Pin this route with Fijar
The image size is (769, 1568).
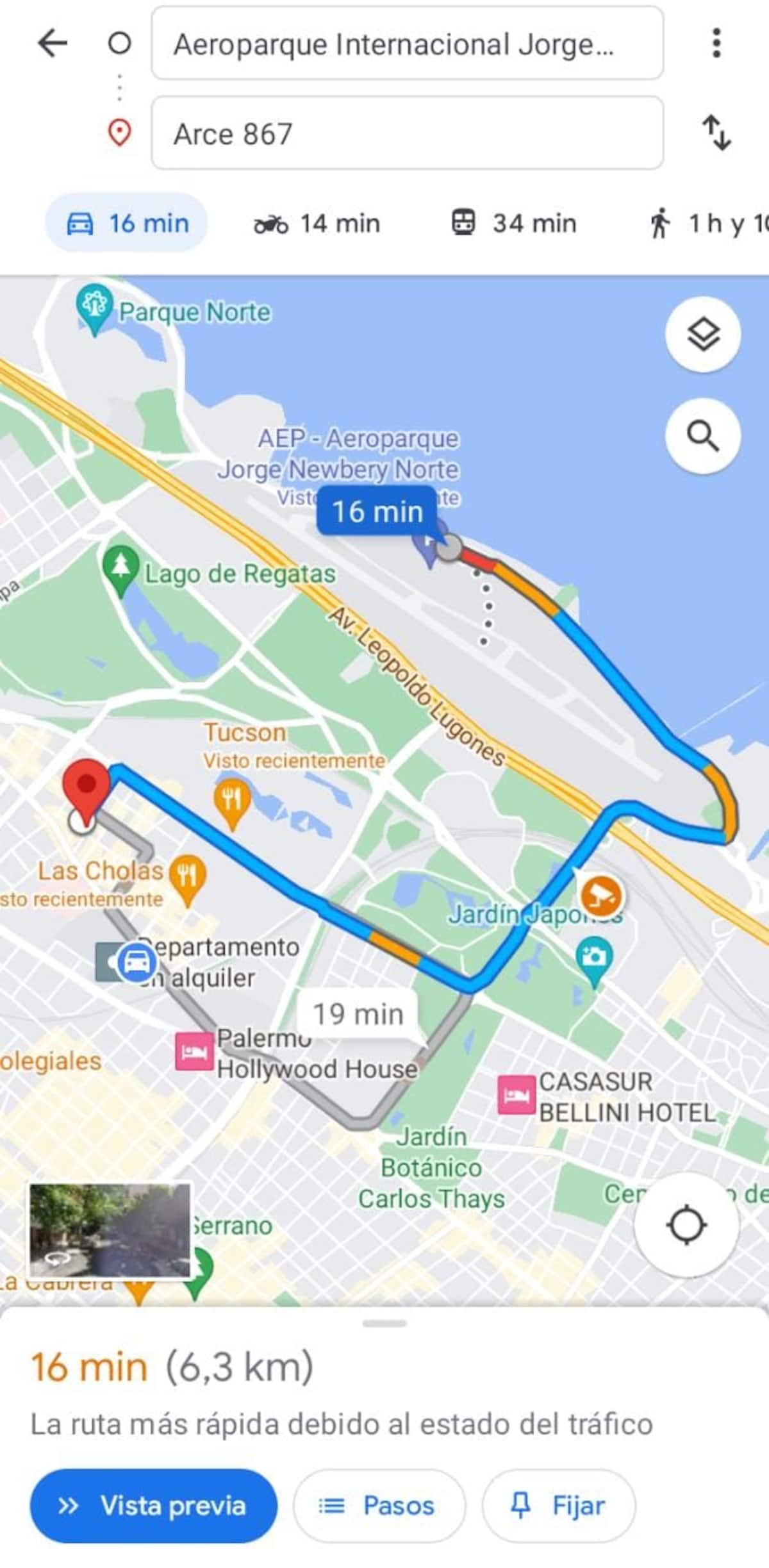(x=558, y=1506)
